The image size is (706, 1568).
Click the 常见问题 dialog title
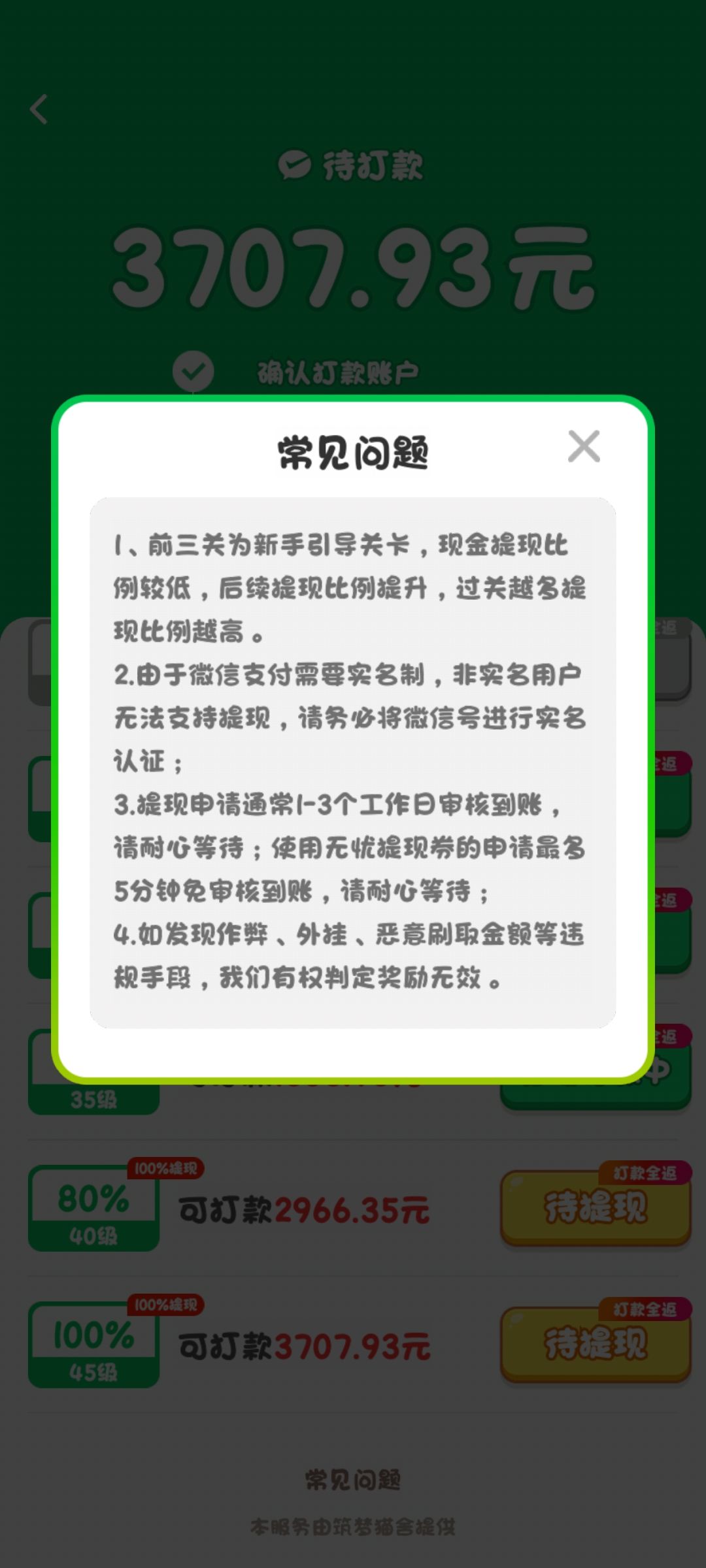tap(353, 451)
